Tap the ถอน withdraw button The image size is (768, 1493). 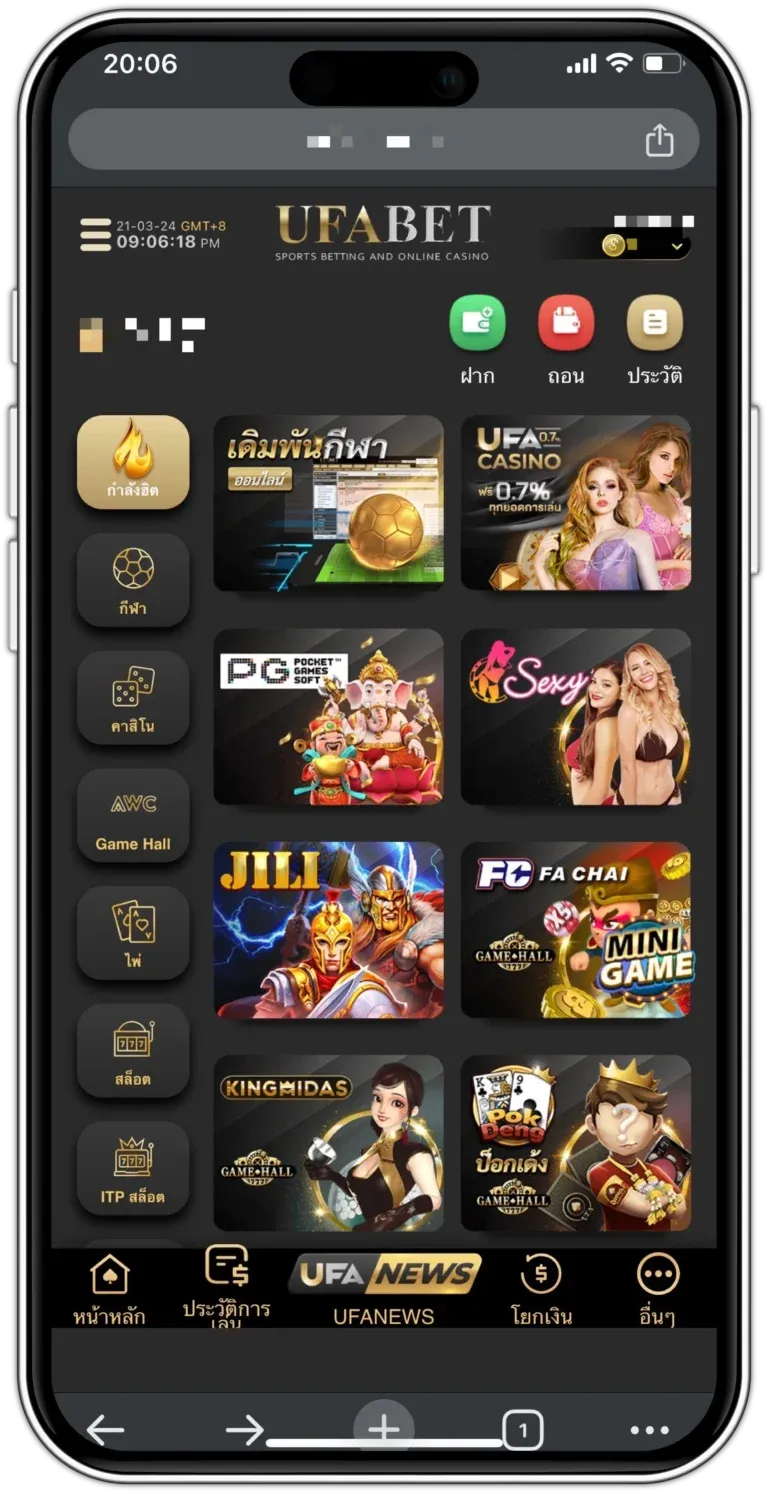566,325
